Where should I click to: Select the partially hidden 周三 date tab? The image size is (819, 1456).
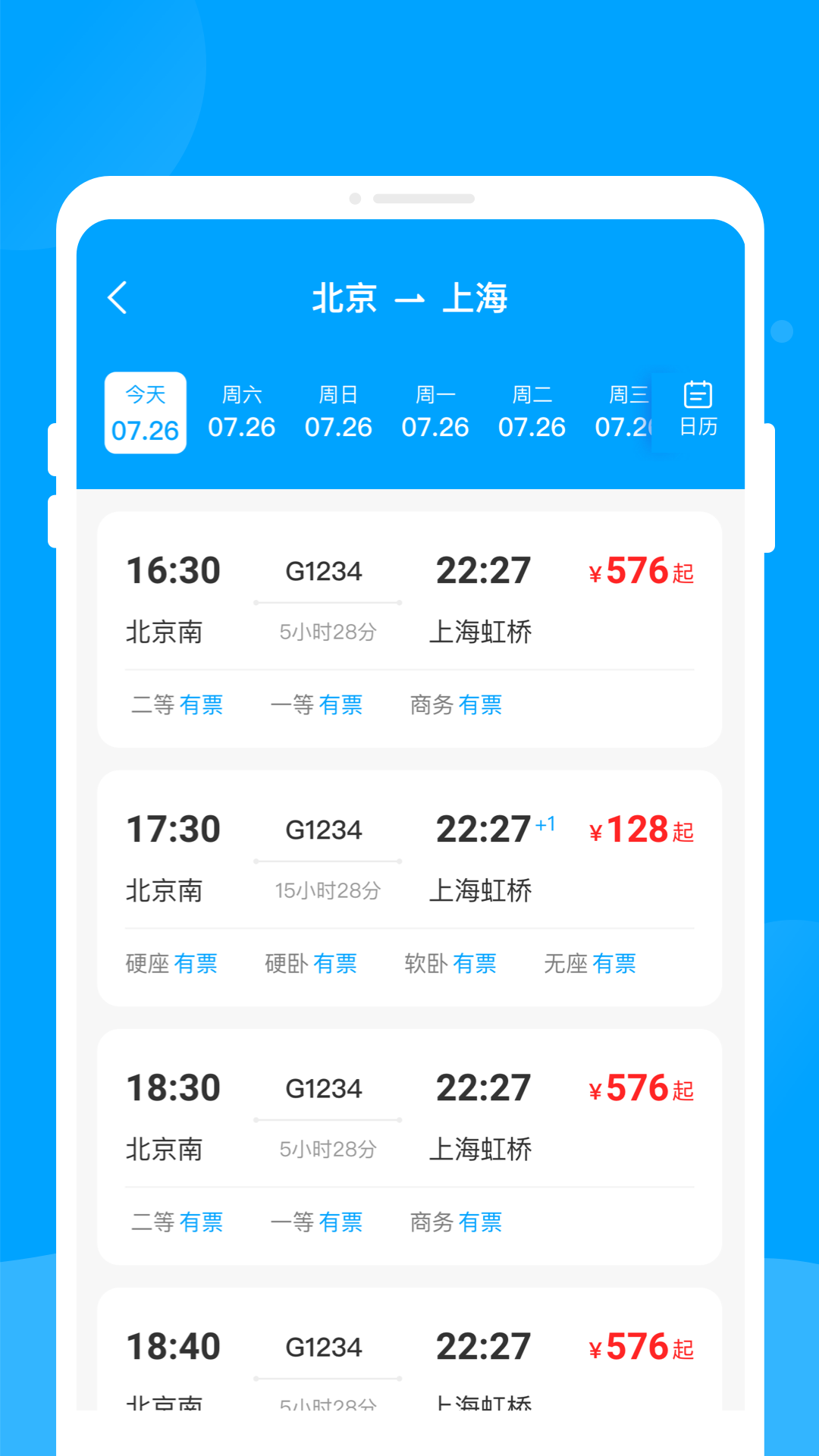[x=626, y=412]
